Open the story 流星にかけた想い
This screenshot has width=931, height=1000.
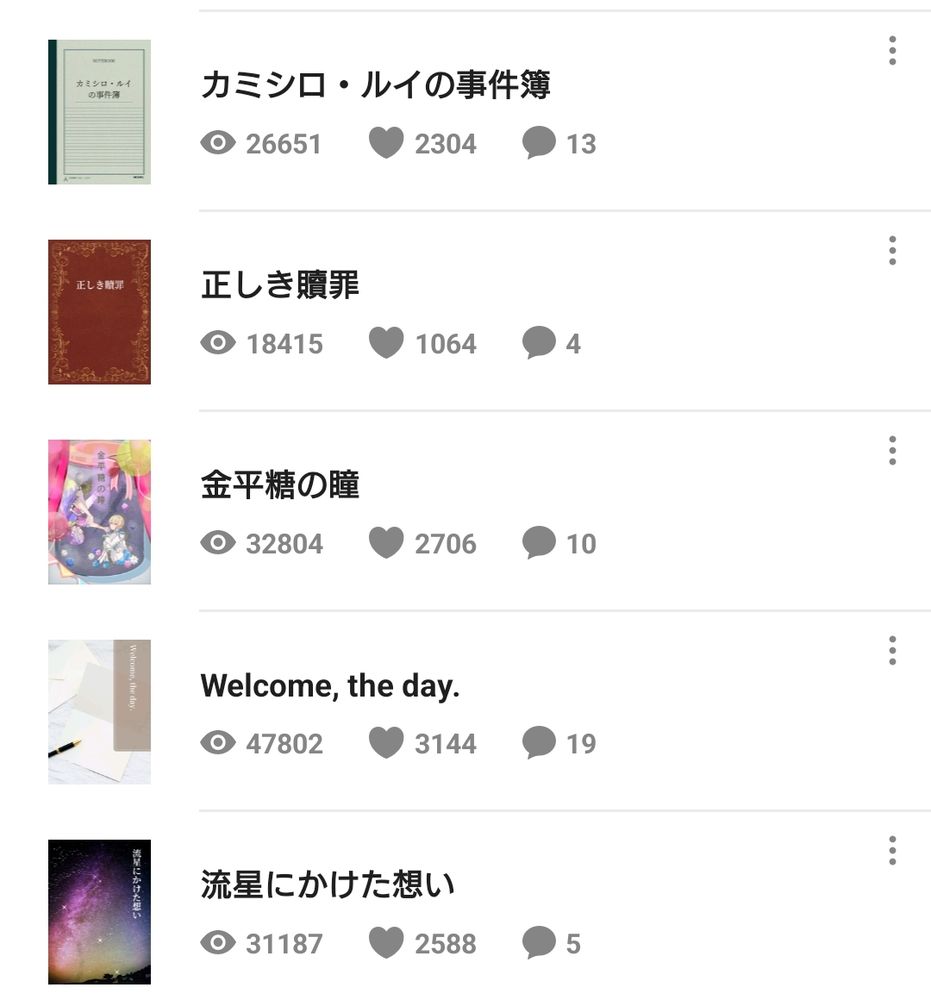click(x=327, y=885)
